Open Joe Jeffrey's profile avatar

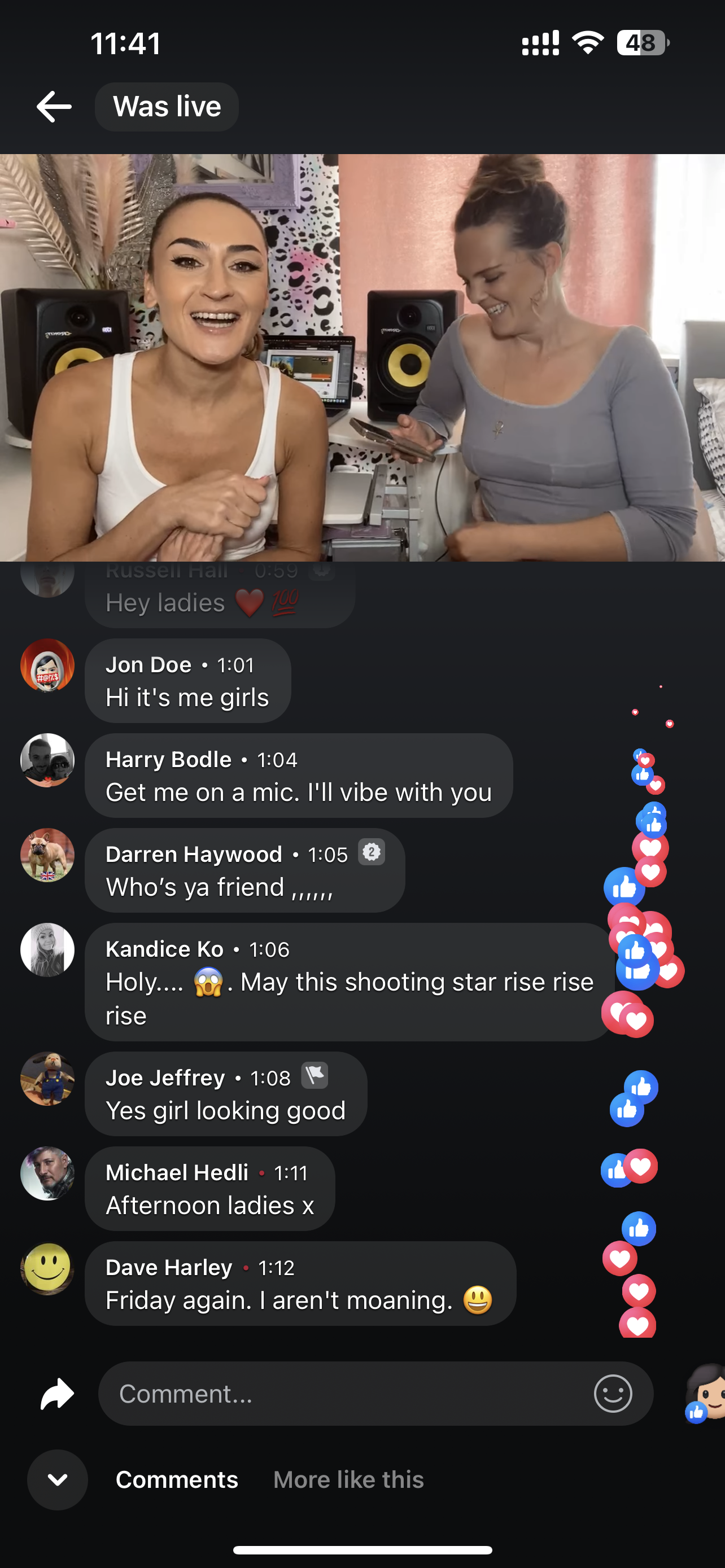click(x=47, y=1079)
